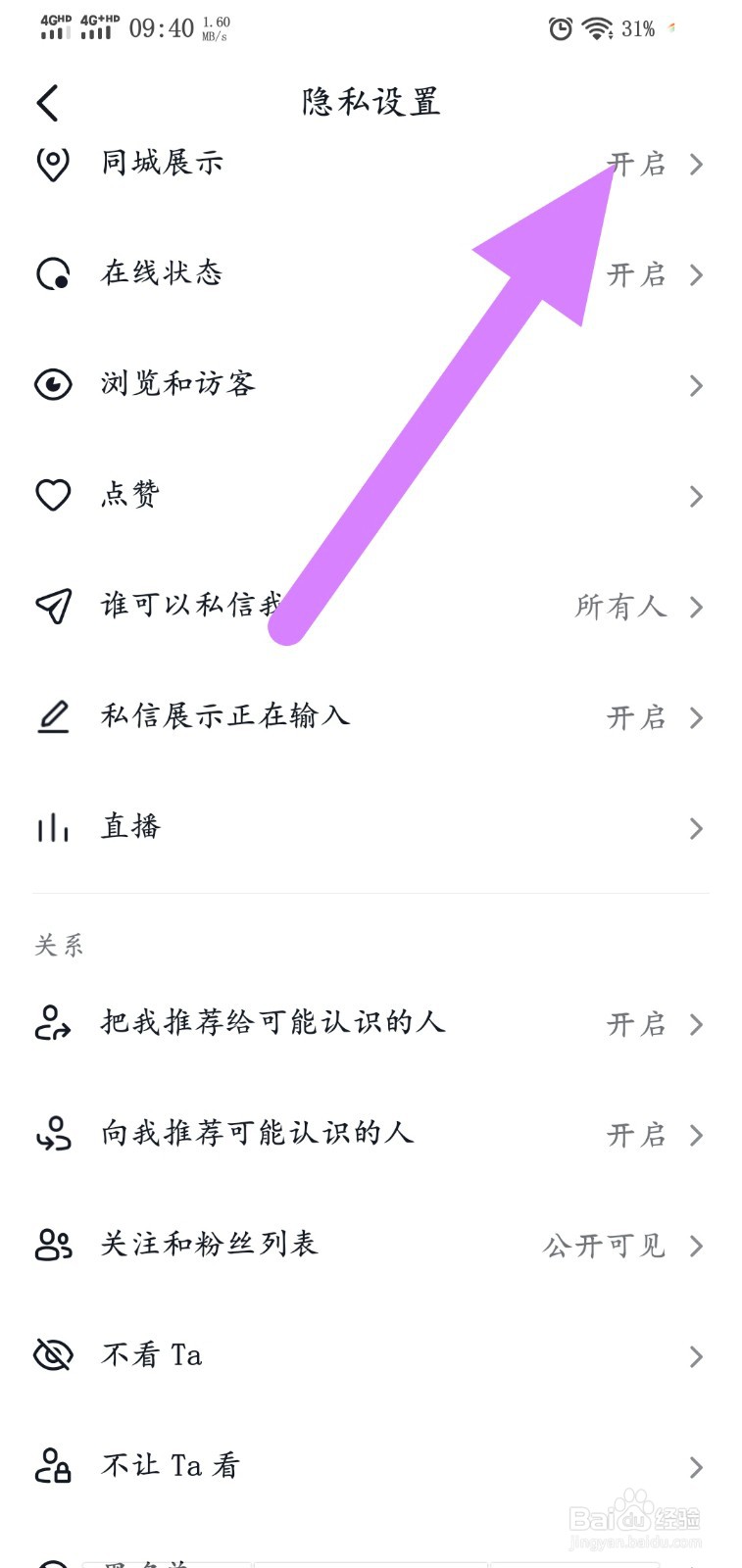Open 谁可以私信我 setting
The height and width of the screenshot is (1568, 742).
coord(371,607)
